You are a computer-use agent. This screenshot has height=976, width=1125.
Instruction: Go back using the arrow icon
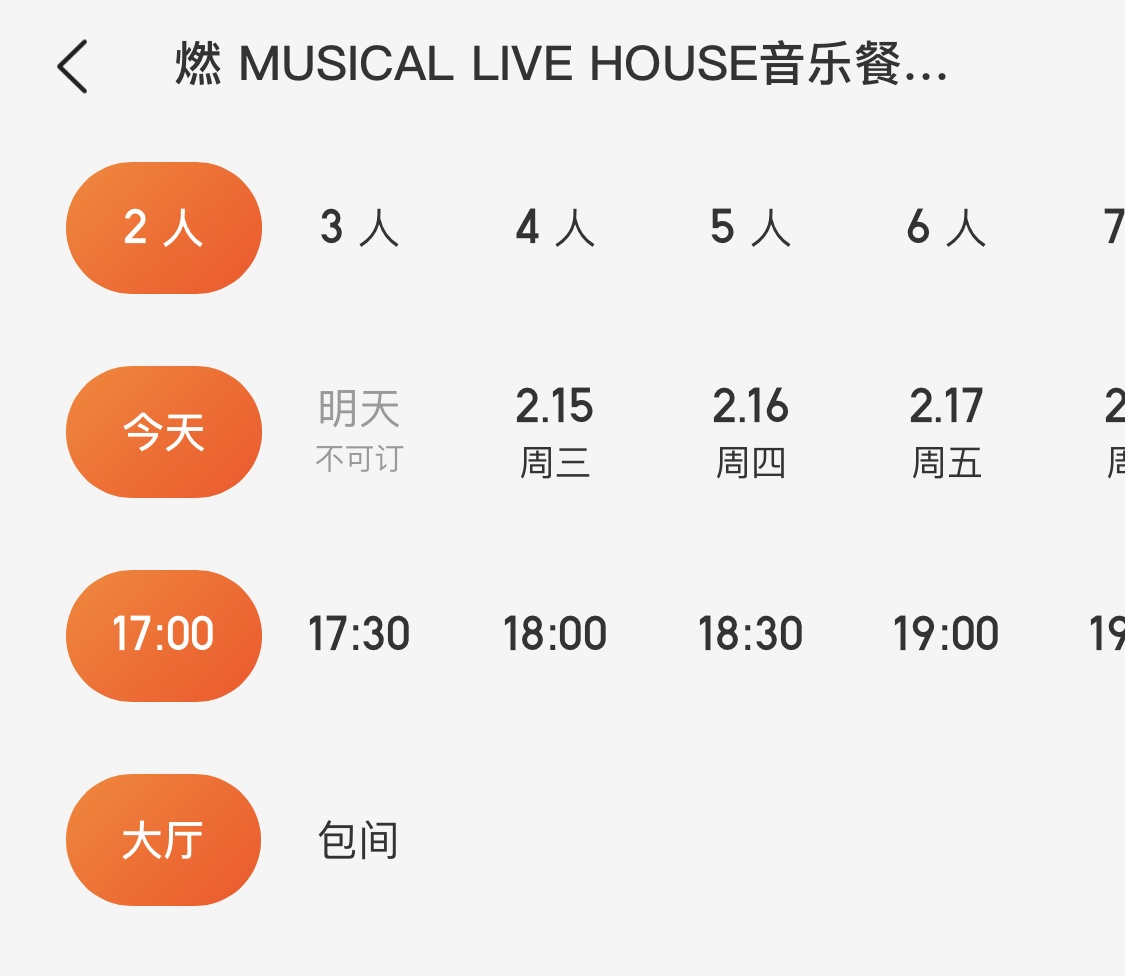(x=73, y=67)
